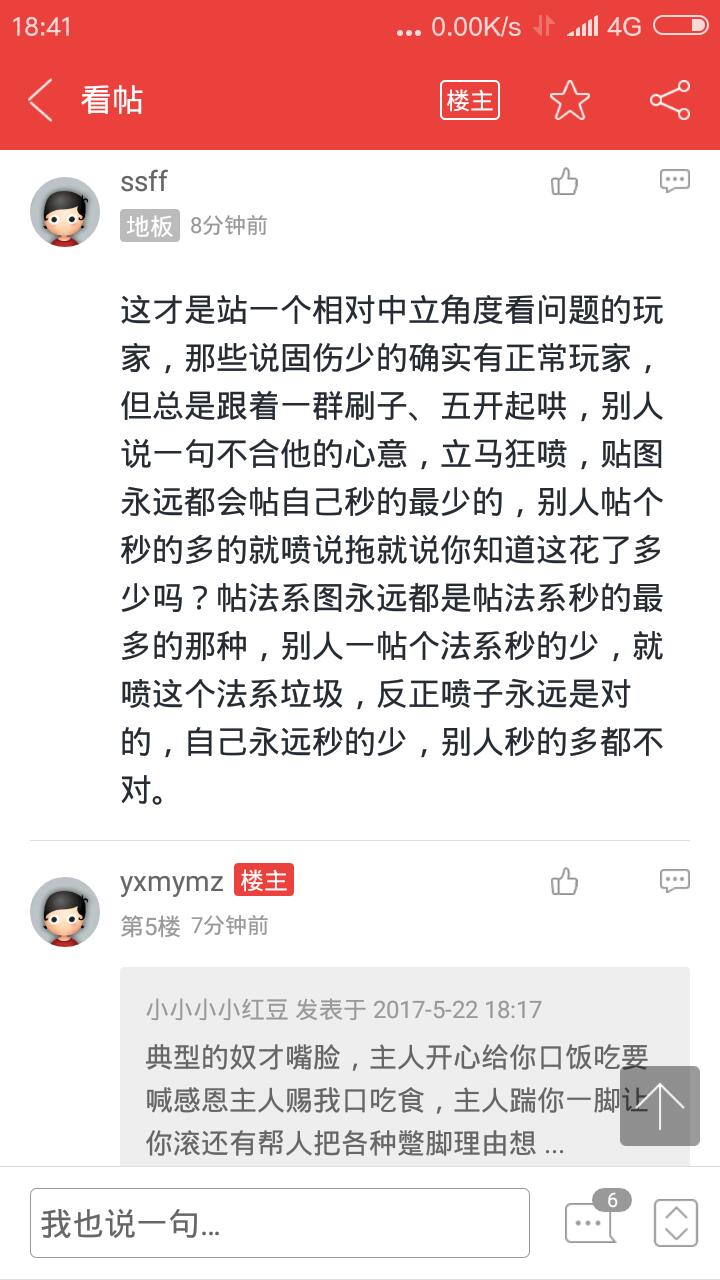
Task: Reply to yxmymz's post
Action: (x=674, y=881)
